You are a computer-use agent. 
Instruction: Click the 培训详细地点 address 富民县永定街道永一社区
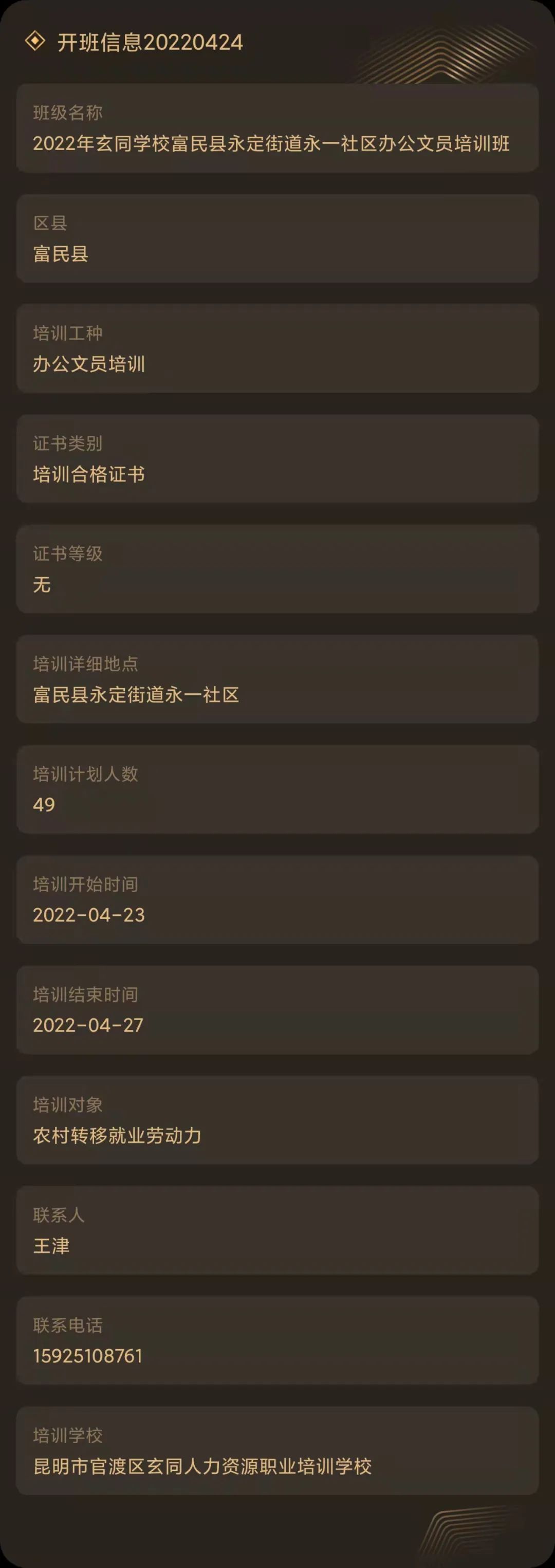pyautogui.click(x=138, y=695)
